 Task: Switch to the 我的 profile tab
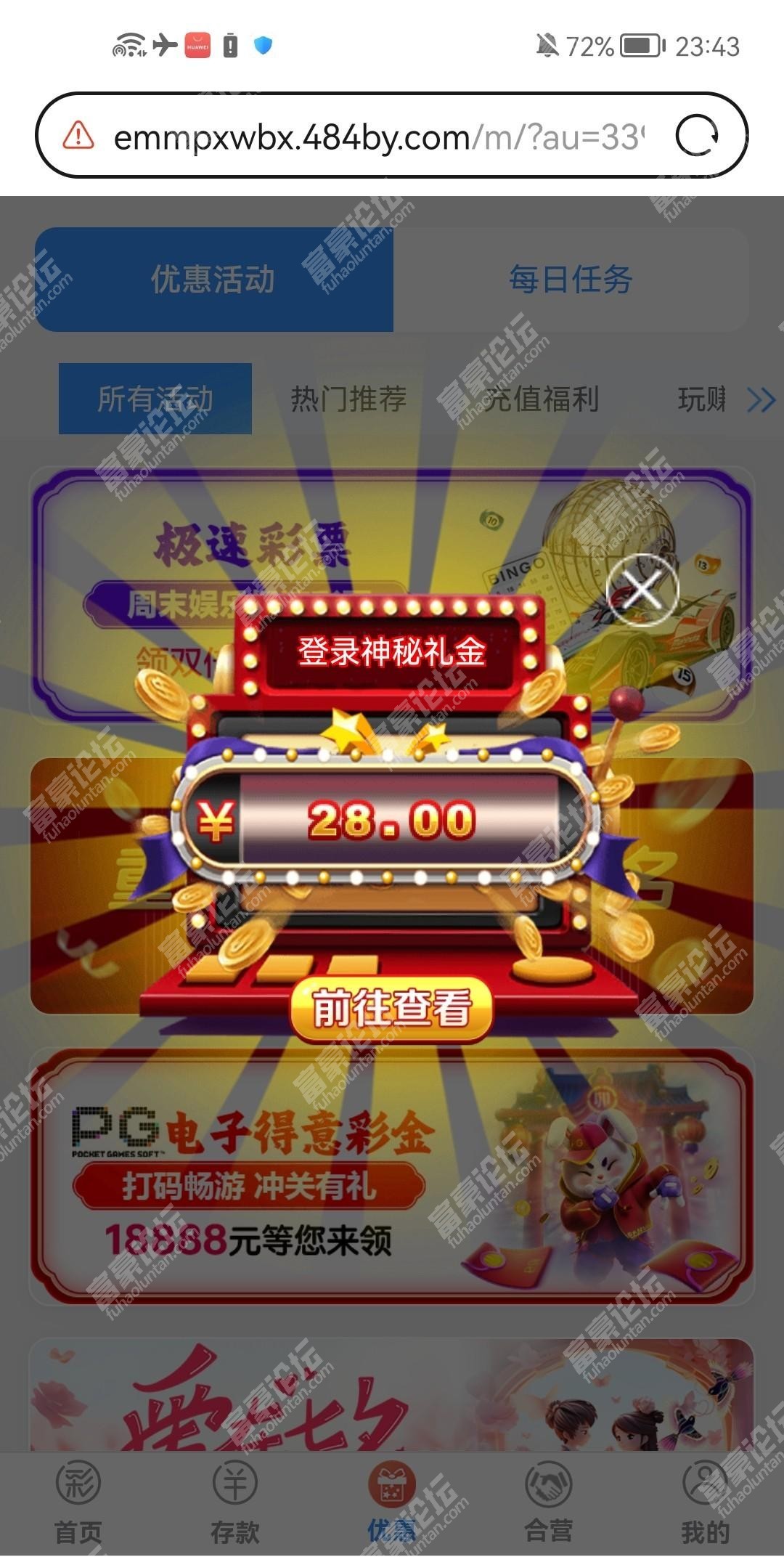tap(705, 1503)
